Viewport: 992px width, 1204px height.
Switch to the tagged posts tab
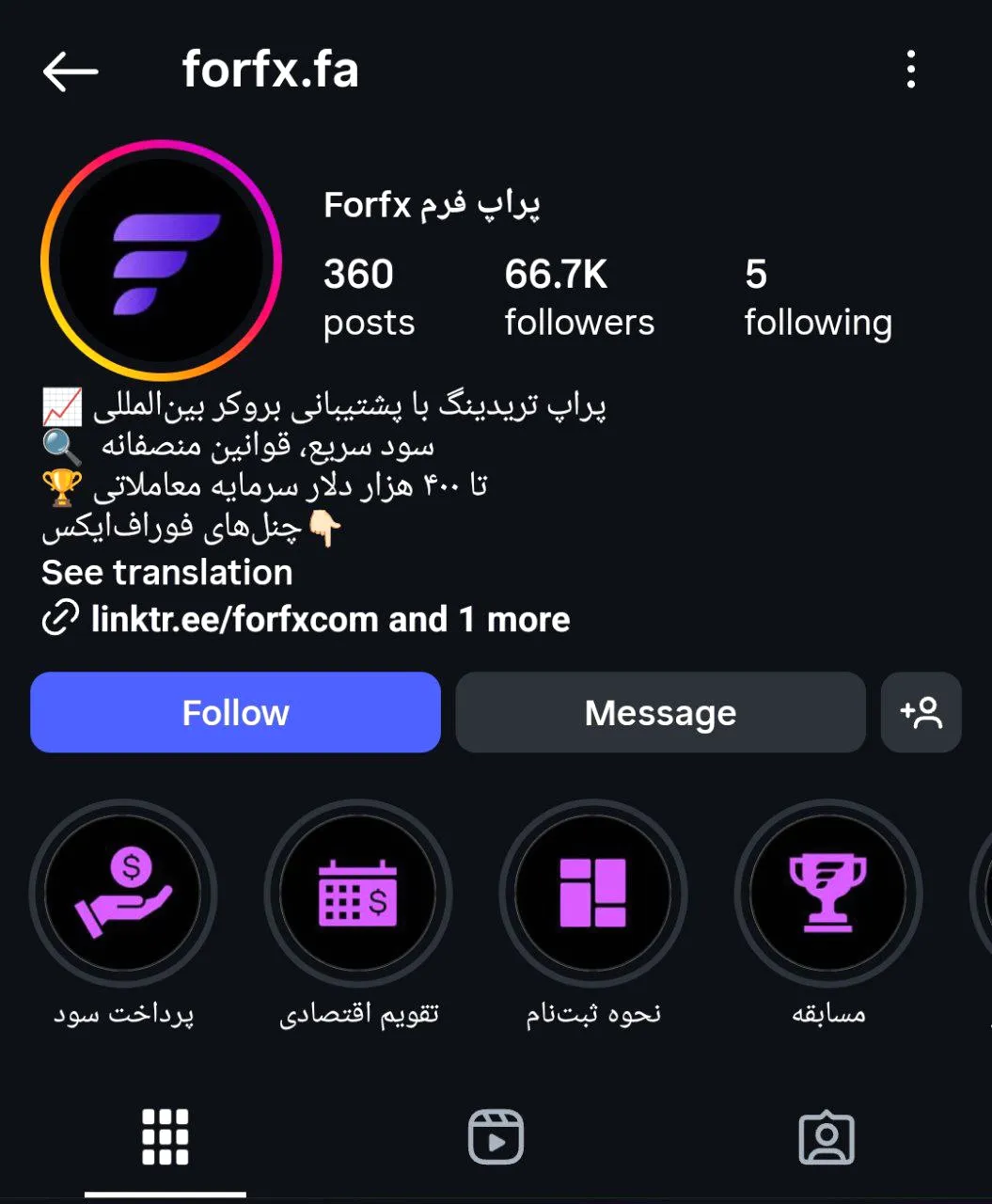point(826,1138)
